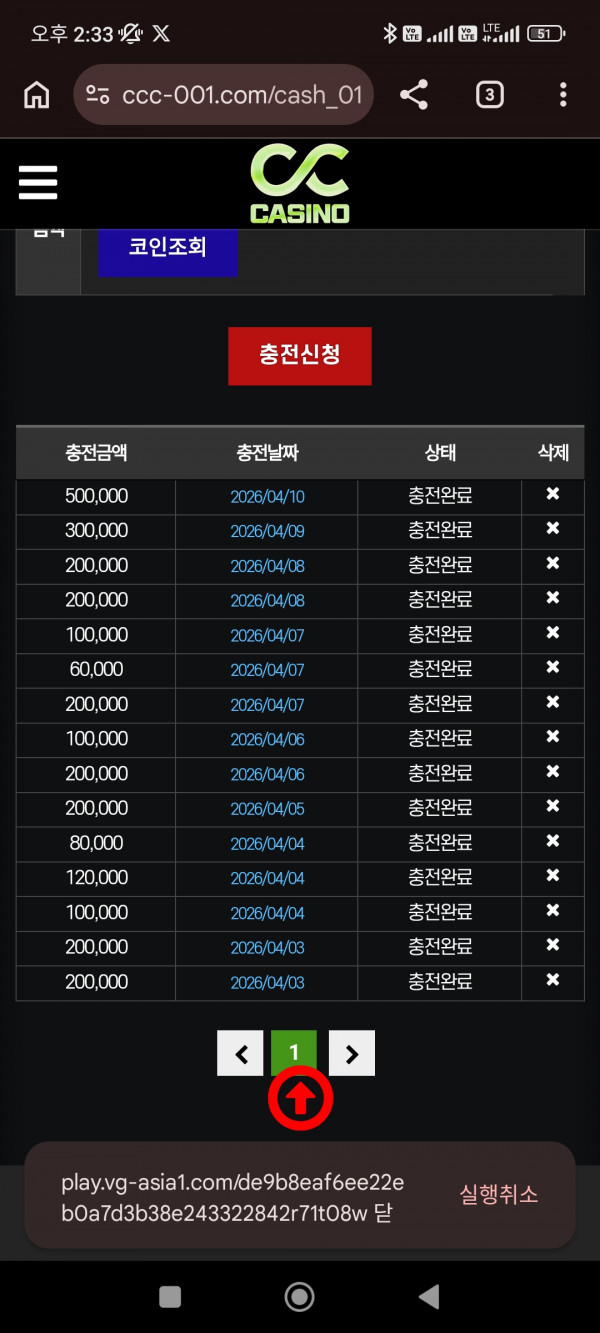
Task: Tap the 코인조회 button
Action: point(168,247)
